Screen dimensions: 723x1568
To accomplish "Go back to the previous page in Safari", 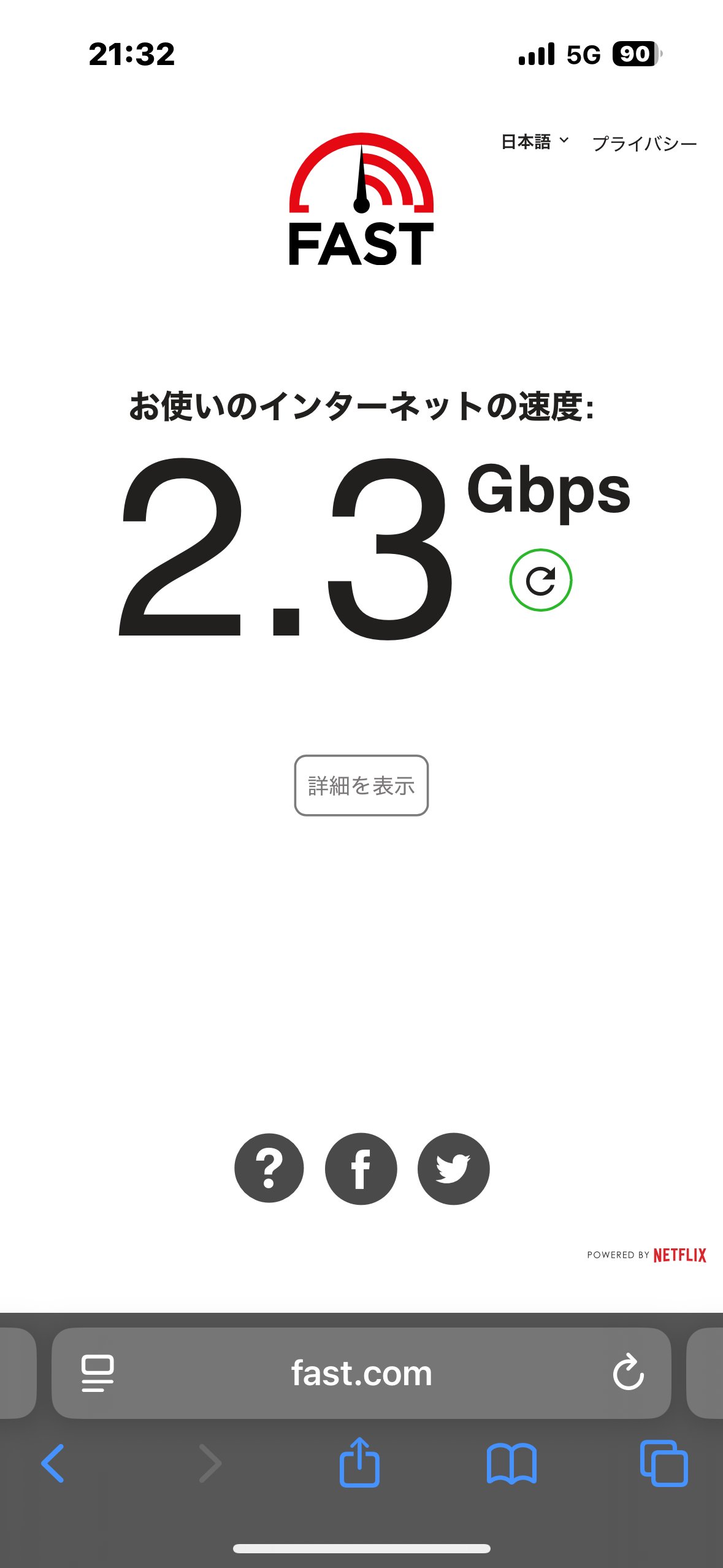I will [x=53, y=1463].
